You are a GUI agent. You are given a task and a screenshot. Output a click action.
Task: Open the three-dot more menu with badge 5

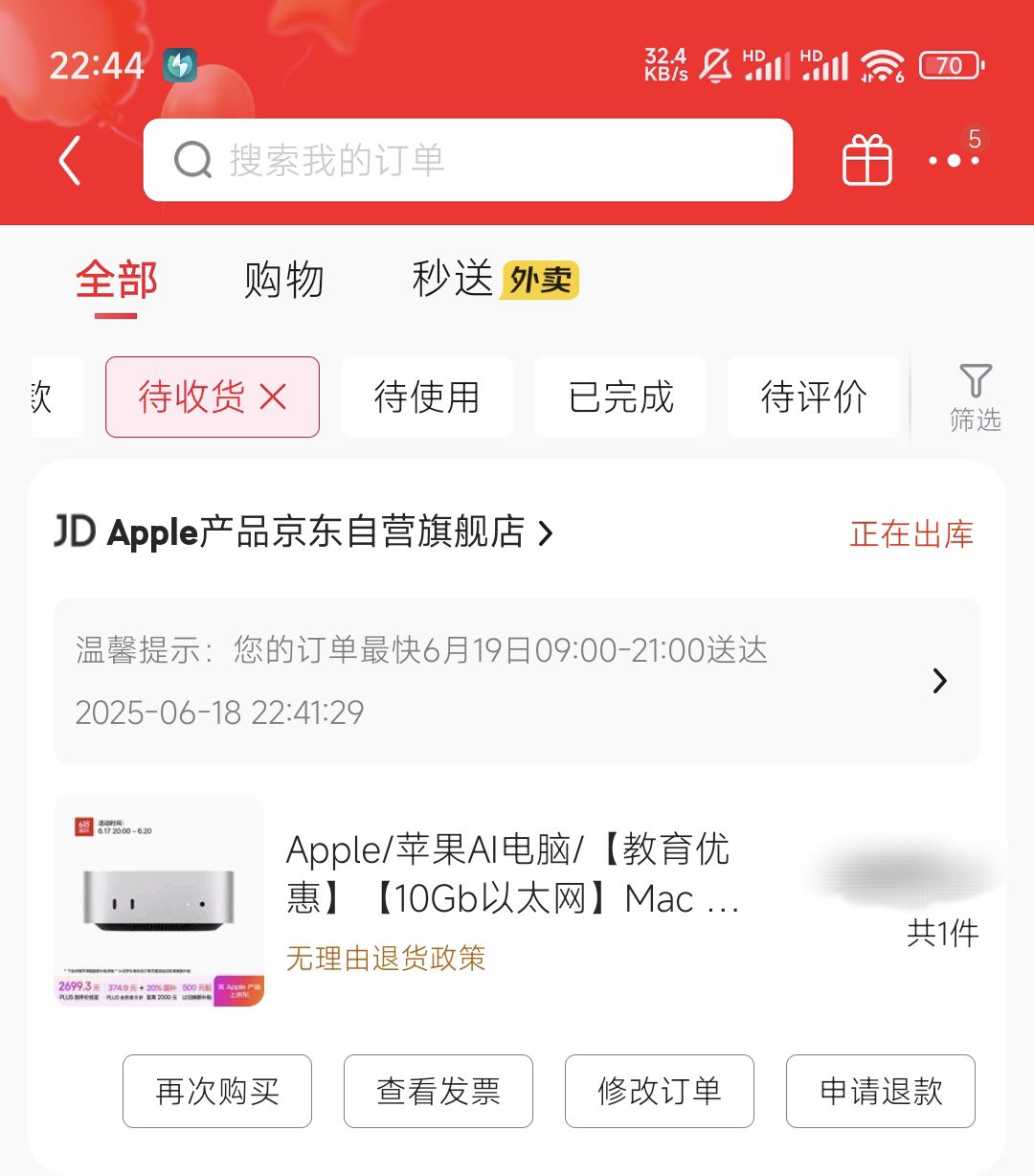pos(954,161)
